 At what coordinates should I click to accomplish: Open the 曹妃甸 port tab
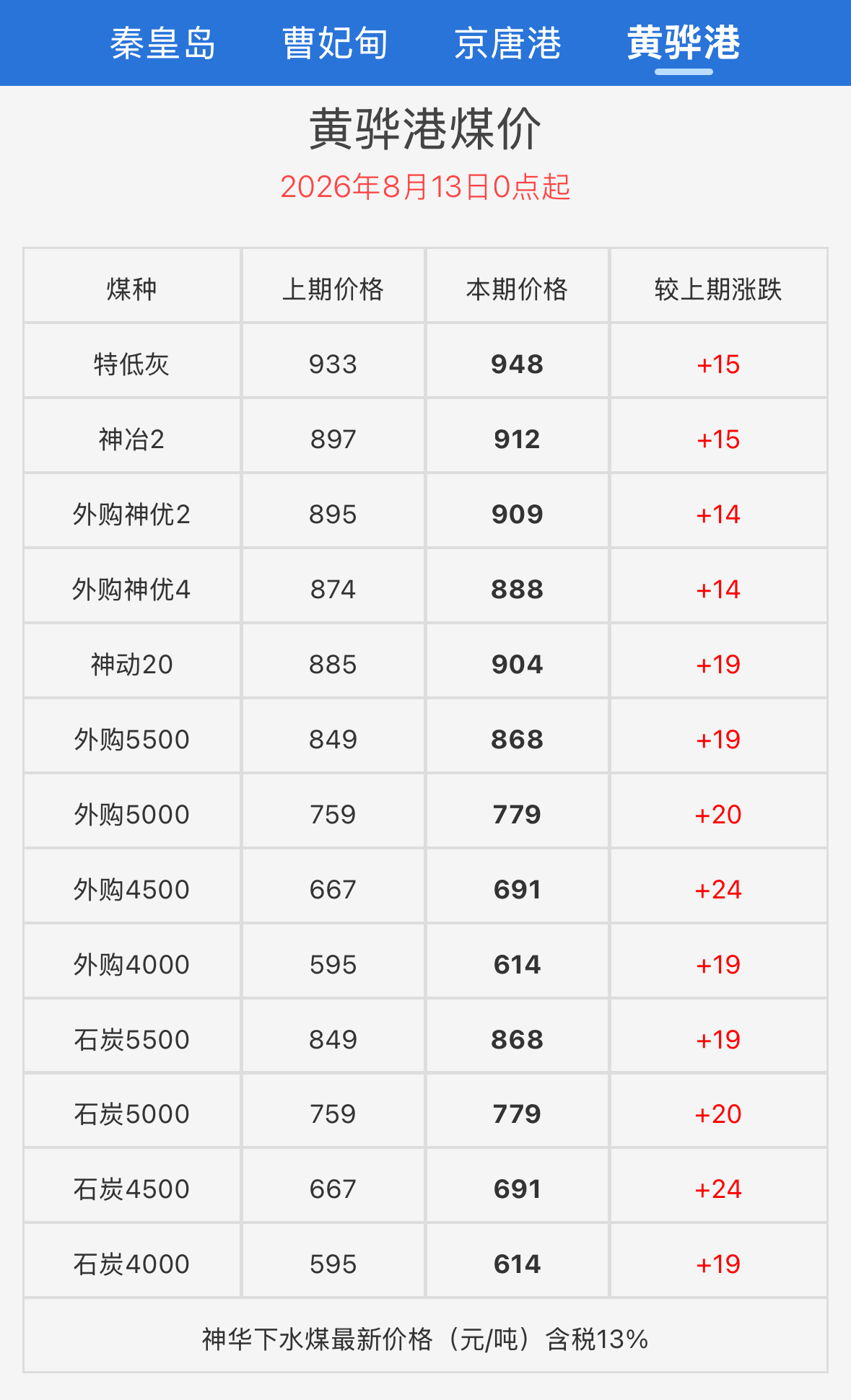(335, 43)
